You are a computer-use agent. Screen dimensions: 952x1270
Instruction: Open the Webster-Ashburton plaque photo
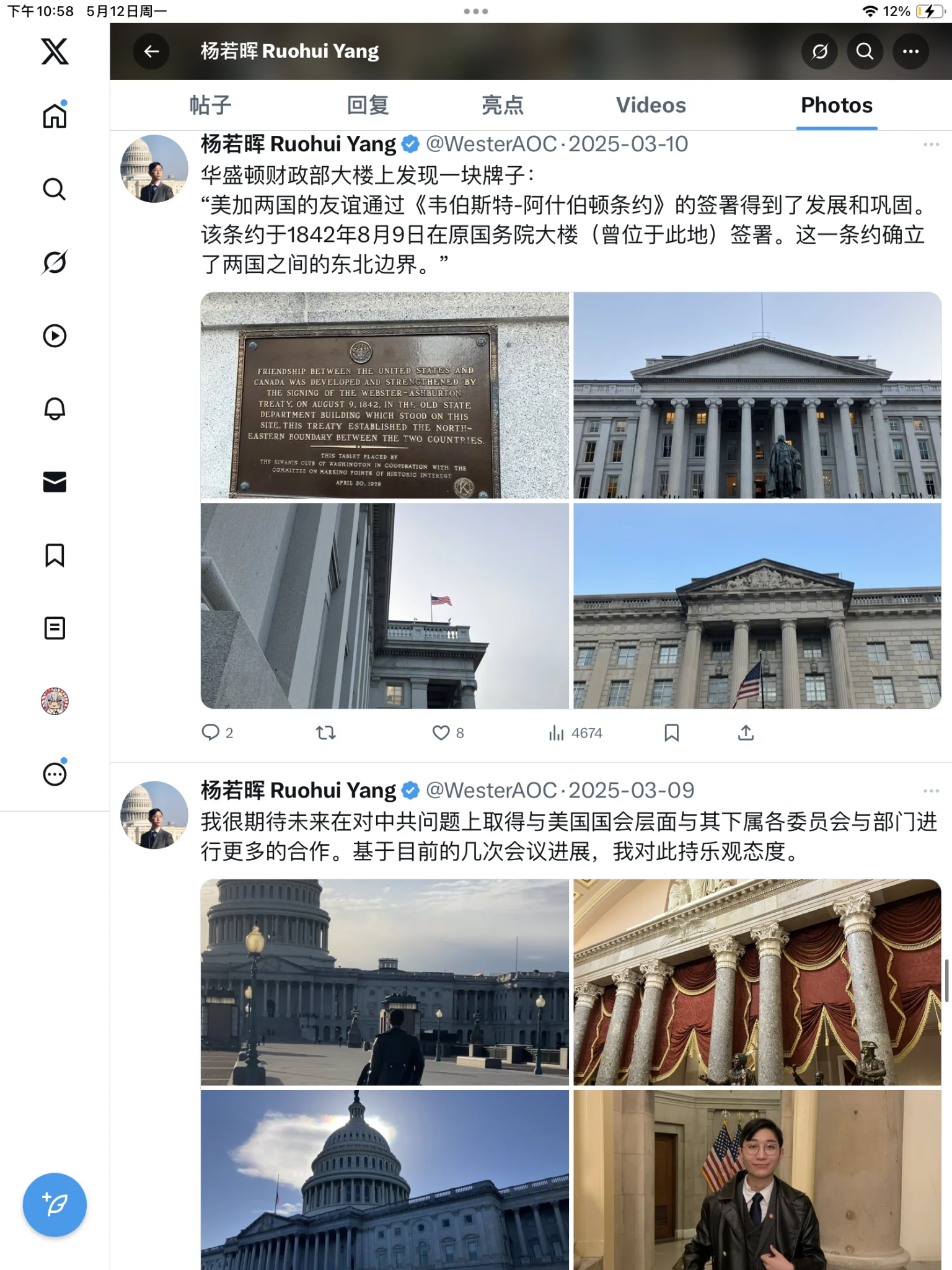coord(384,396)
